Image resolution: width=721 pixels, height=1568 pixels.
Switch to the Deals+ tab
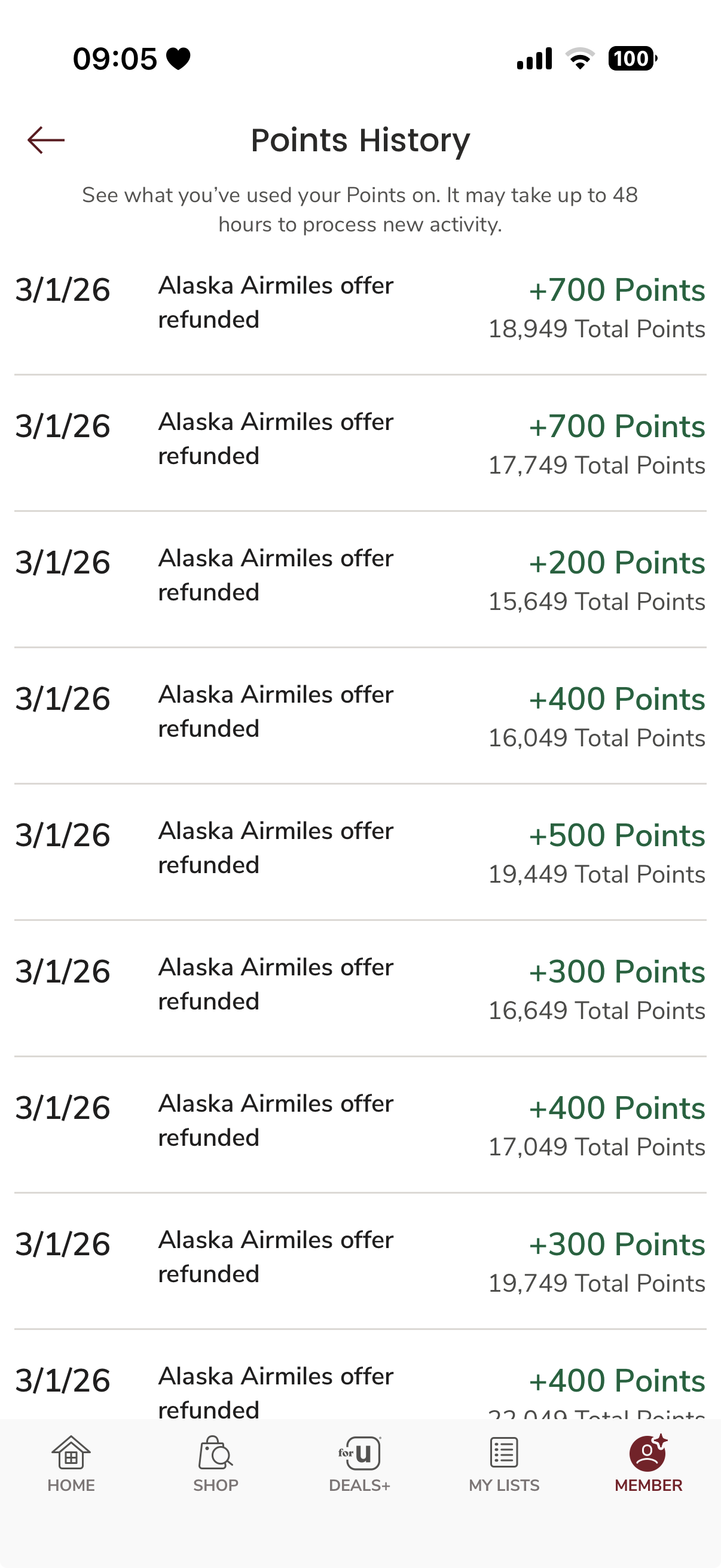coord(359,1464)
